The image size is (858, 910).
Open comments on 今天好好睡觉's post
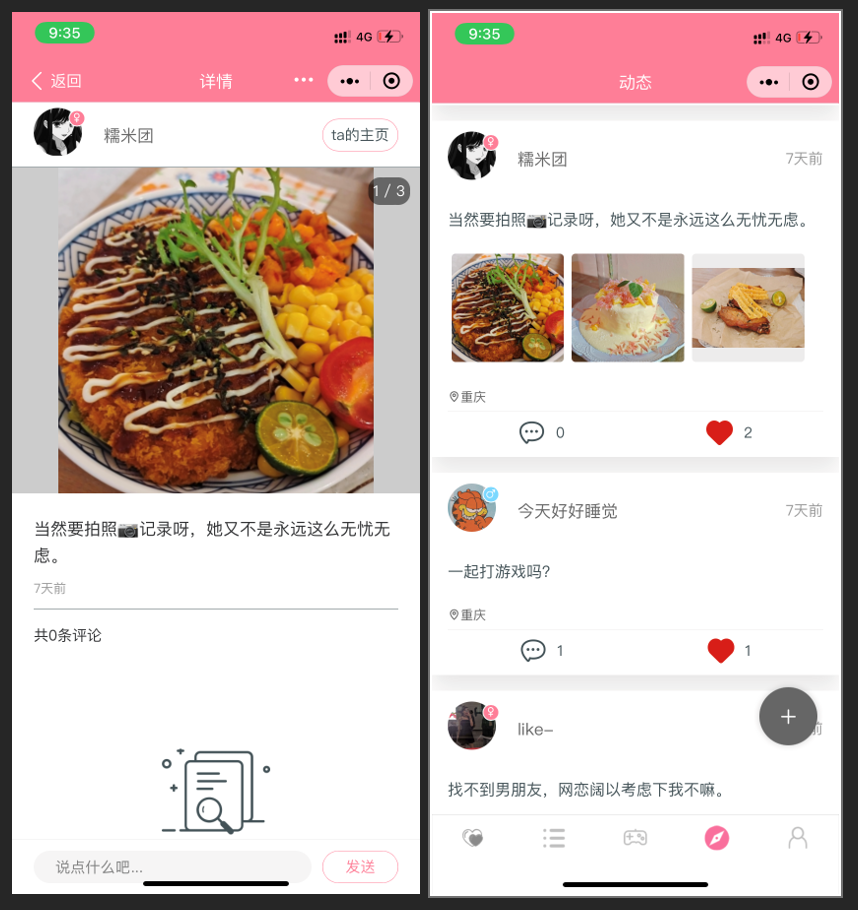click(x=533, y=651)
